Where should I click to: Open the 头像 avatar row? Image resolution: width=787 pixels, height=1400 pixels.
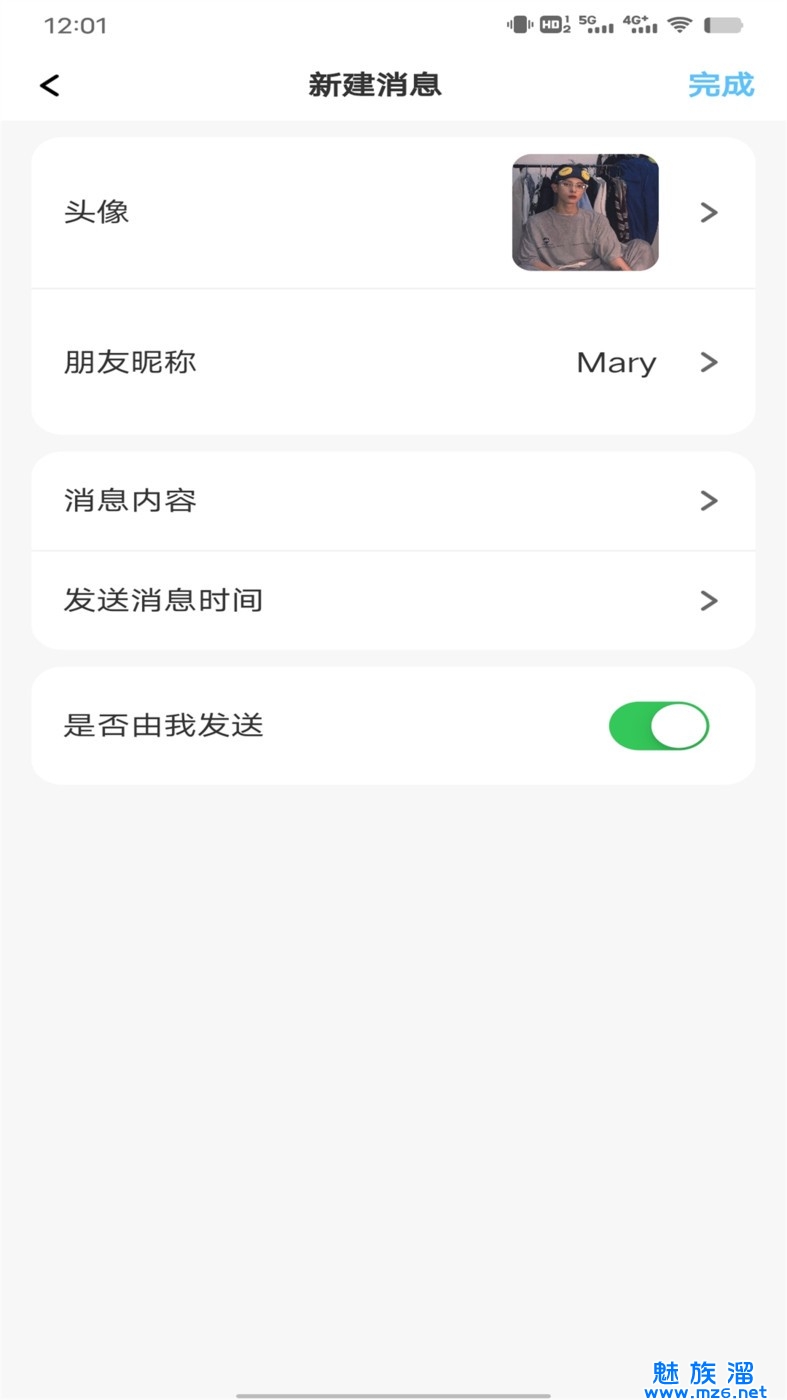coord(393,212)
